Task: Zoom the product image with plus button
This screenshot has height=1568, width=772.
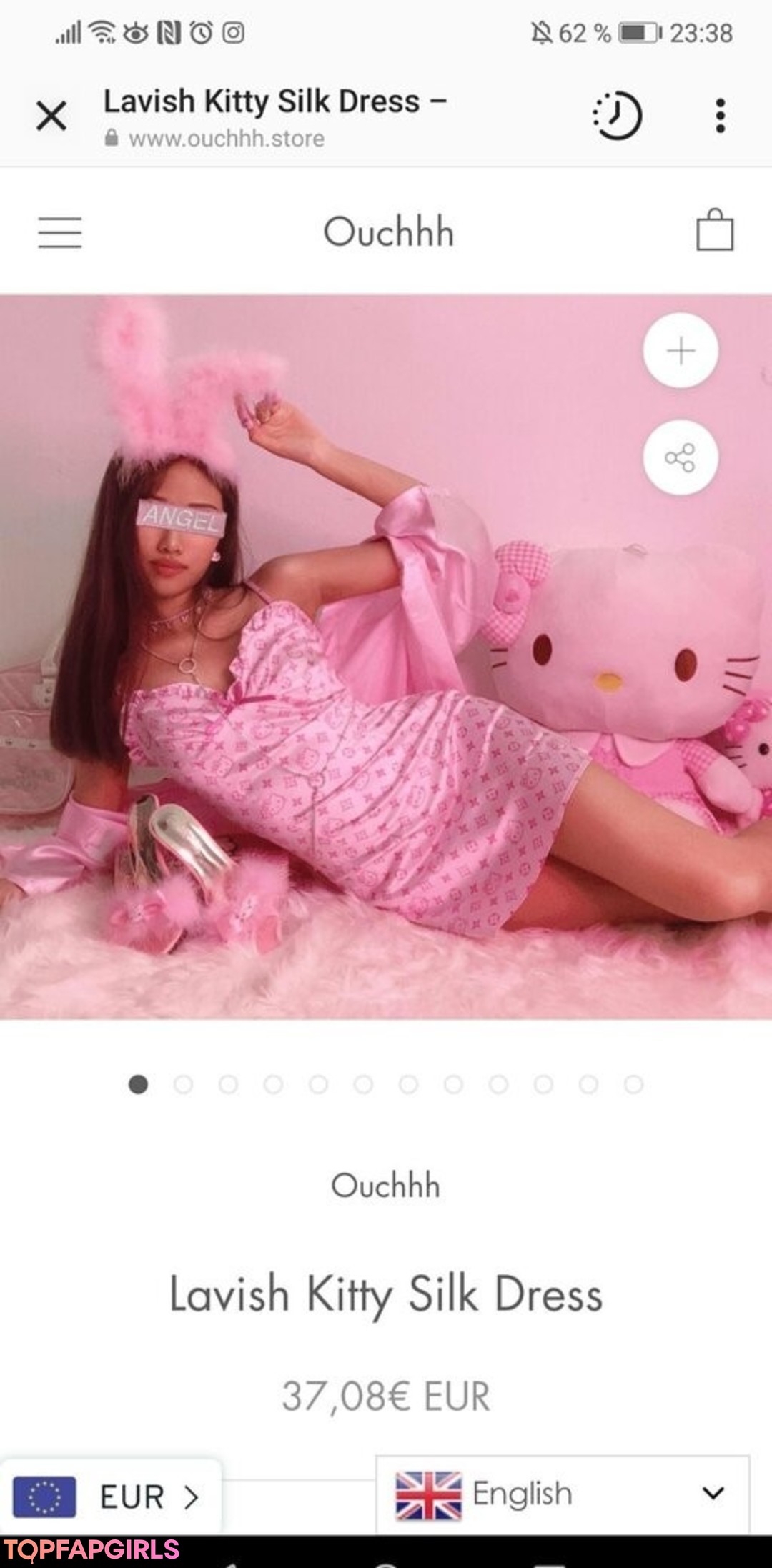Action: pos(681,351)
